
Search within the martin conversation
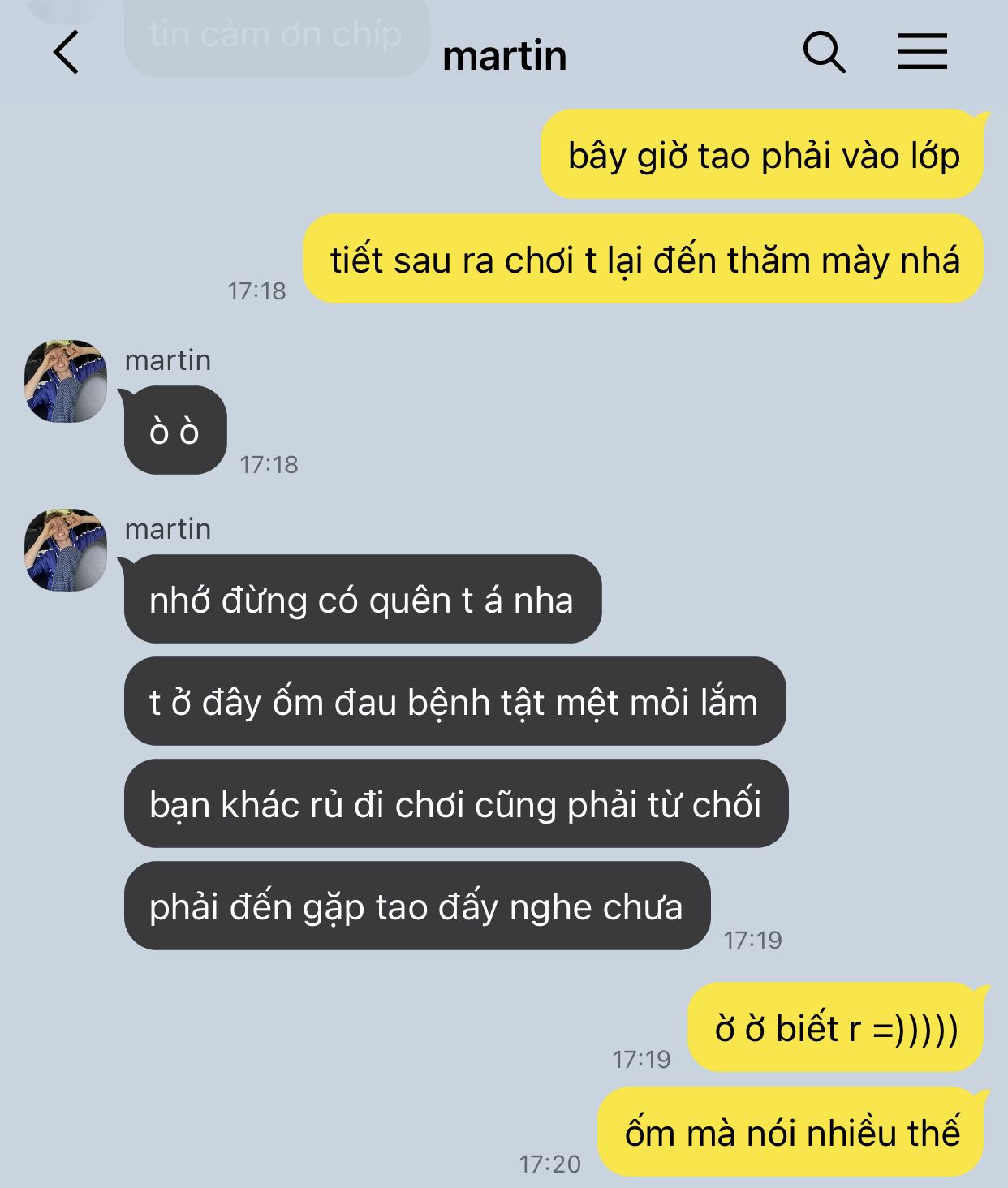pos(824,53)
